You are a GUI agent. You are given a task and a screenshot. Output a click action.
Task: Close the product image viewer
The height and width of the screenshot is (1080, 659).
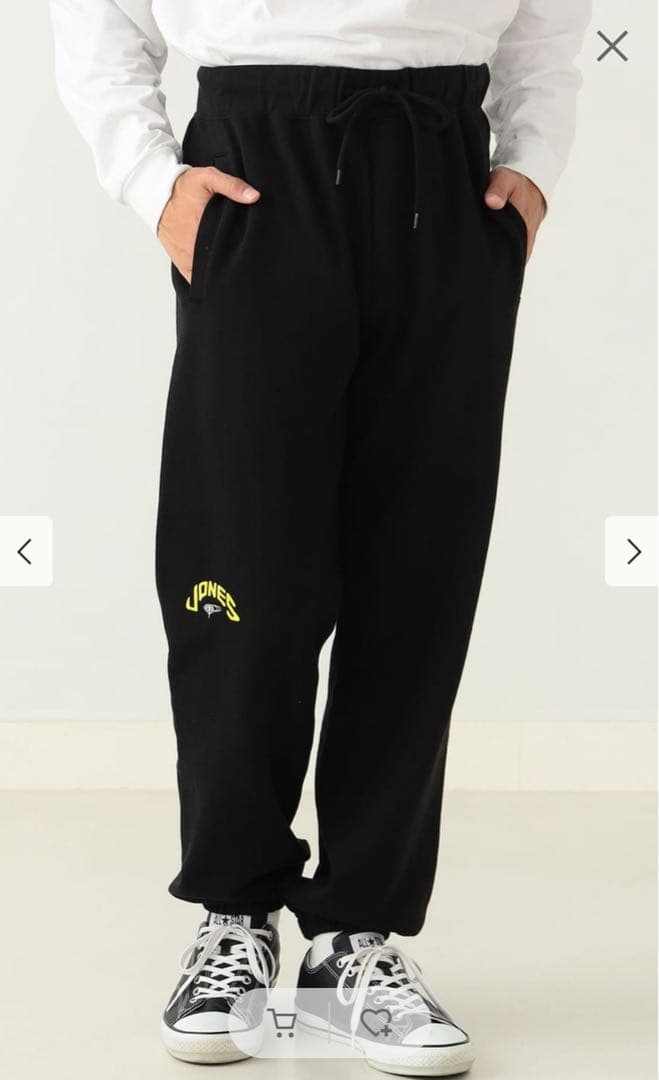point(612,46)
